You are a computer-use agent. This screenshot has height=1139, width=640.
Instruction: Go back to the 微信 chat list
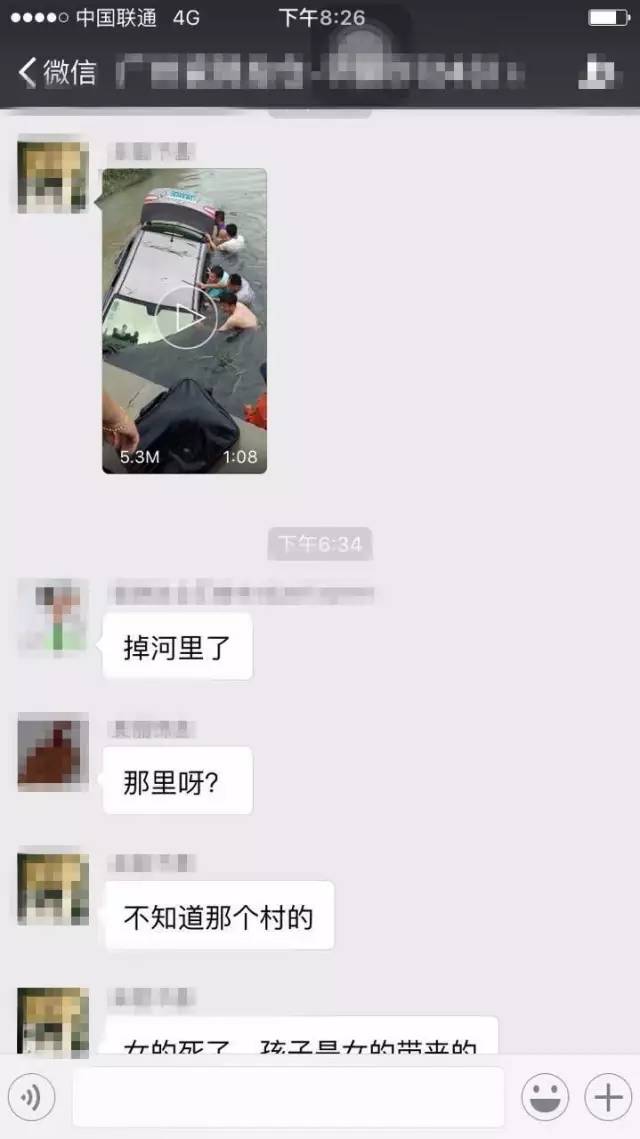pos(58,72)
